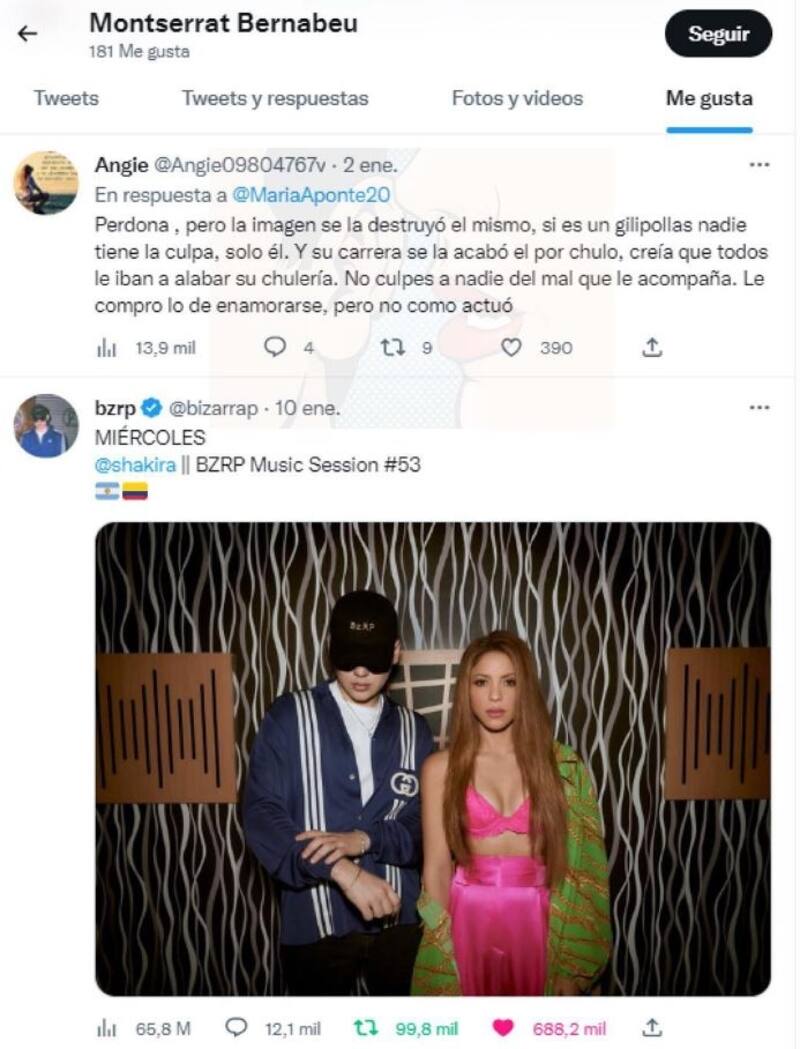Follow Montserrat Bernabeu with Seguir button
This screenshot has height=1049, width=800.
point(718,34)
